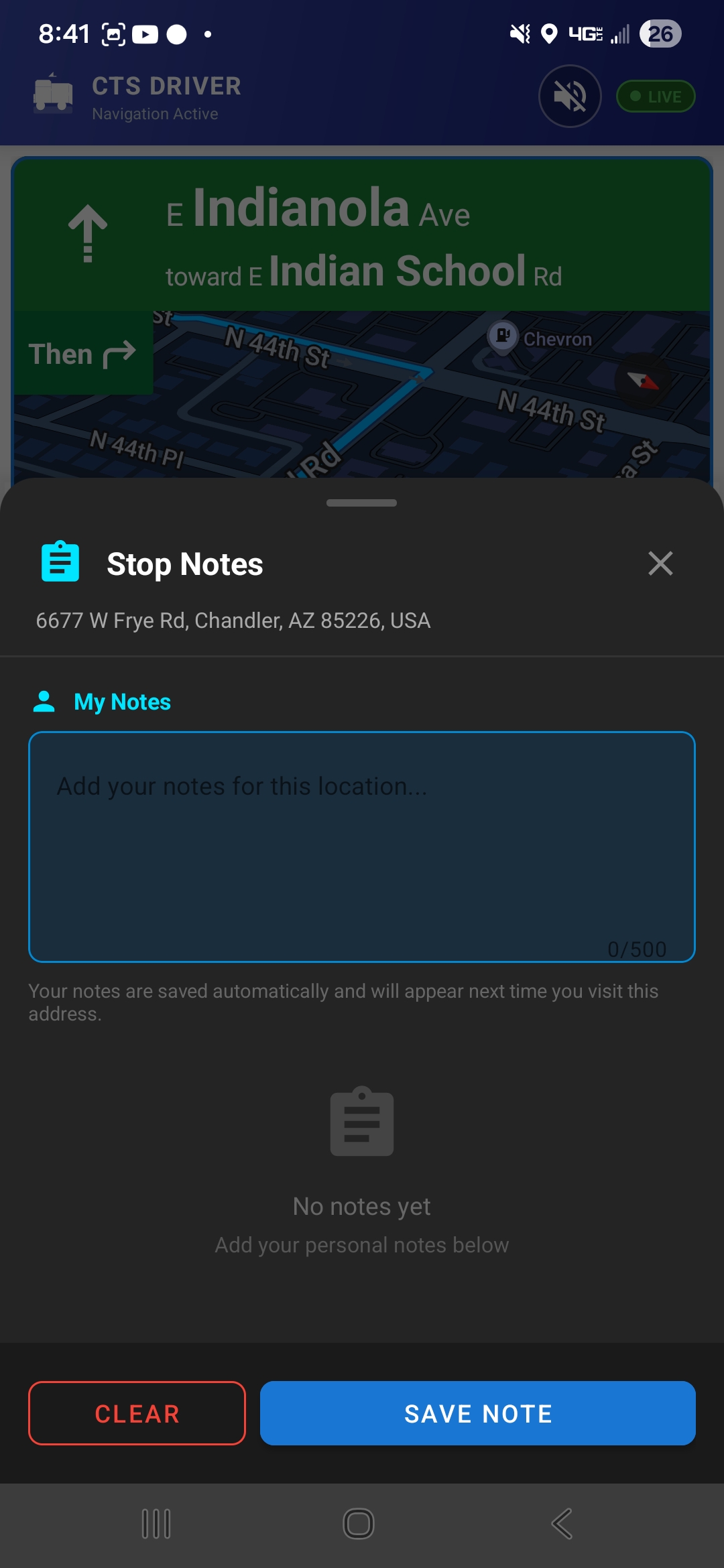Tap the CTS Driver truck logo icon

pyautogui.click(x=54, y=95)
